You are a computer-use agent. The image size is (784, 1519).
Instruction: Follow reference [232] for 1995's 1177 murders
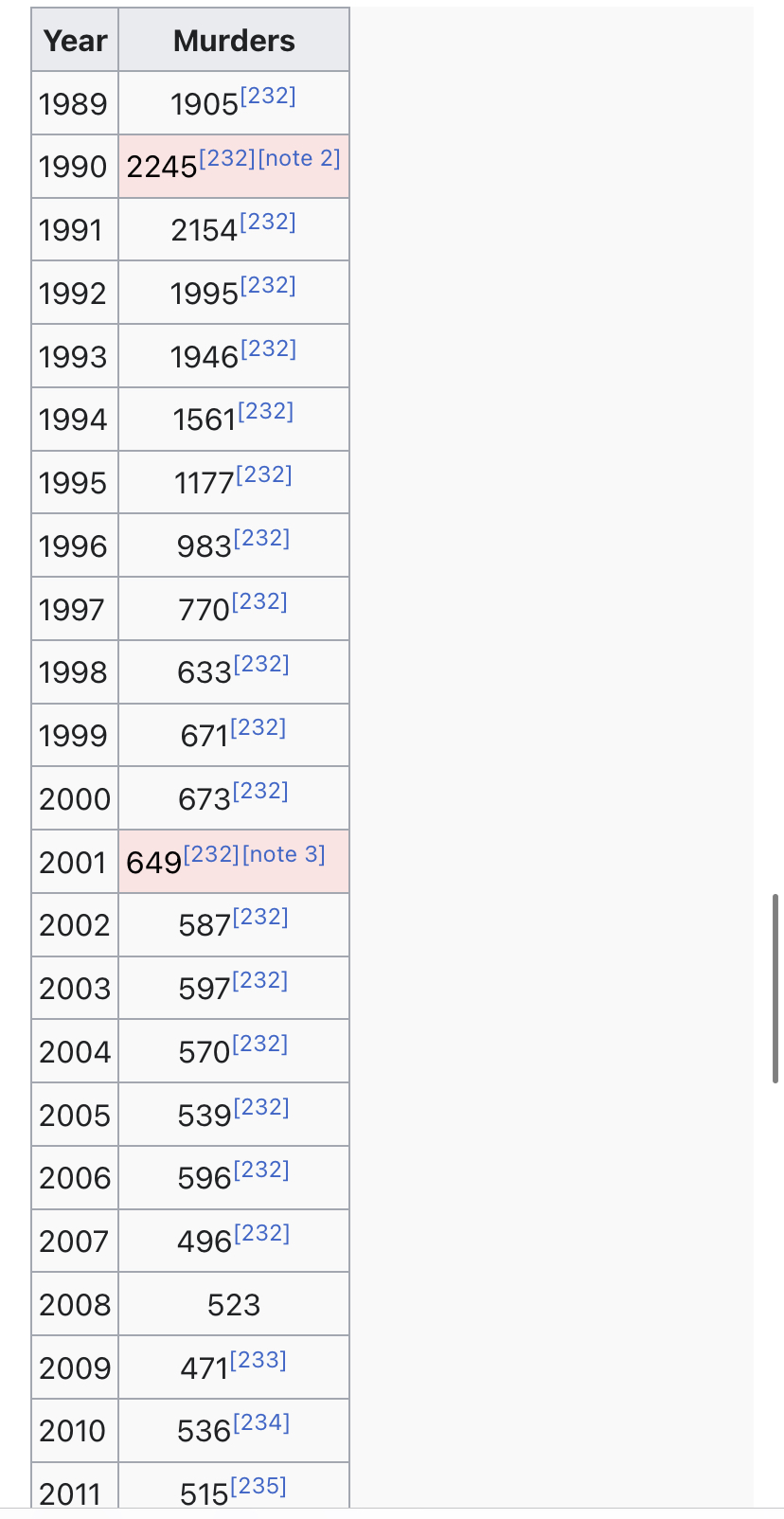pos(263,474)
